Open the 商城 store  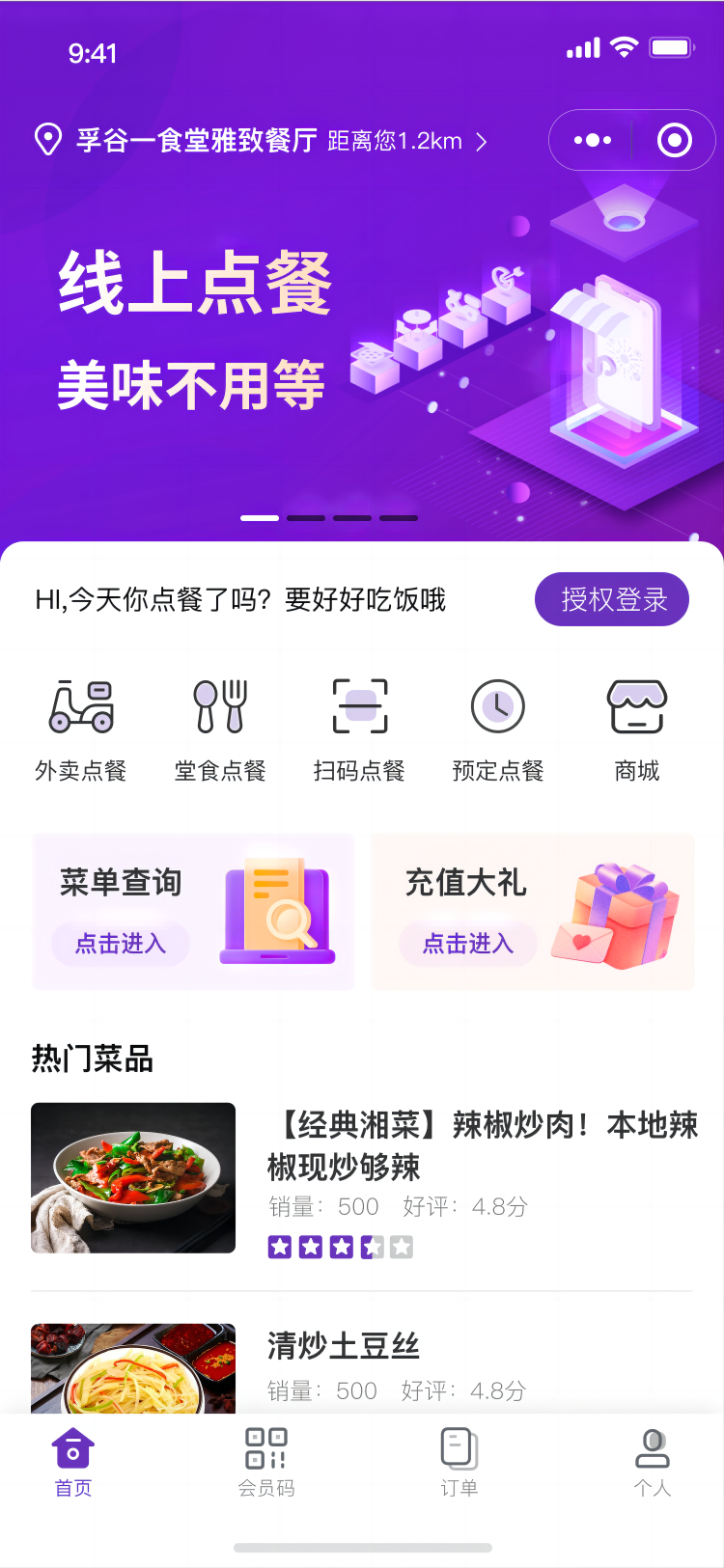[637, 730]
